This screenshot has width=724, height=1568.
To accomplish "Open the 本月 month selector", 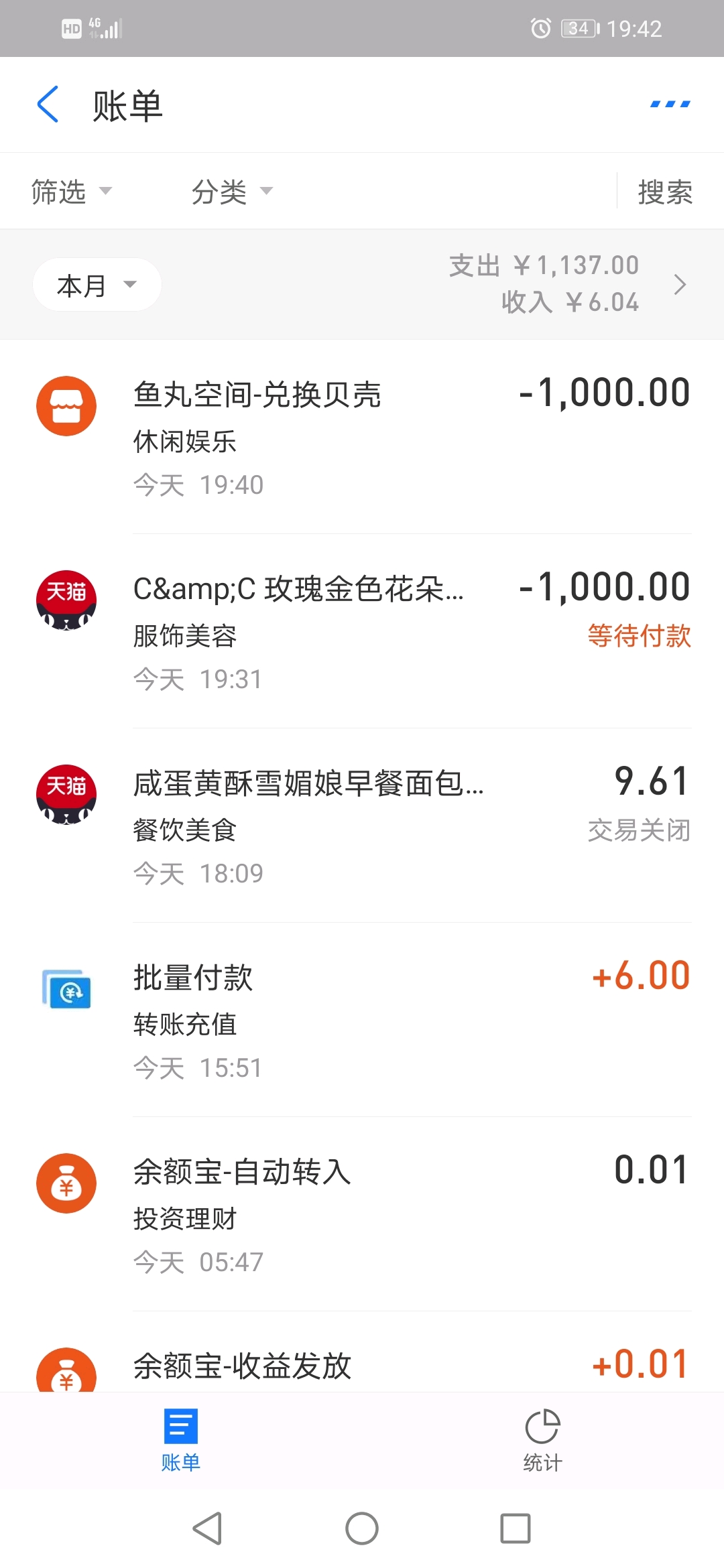I will tap(97, 285).
